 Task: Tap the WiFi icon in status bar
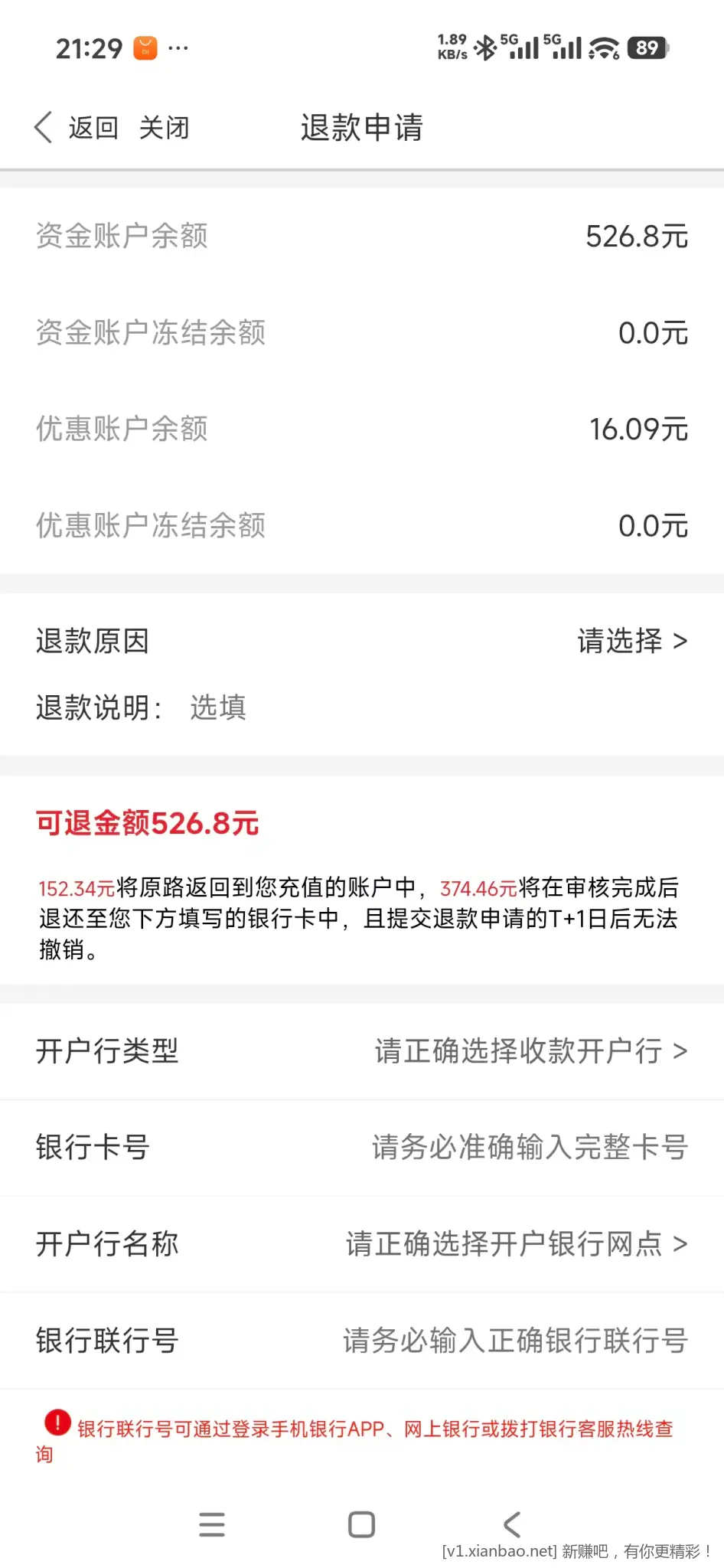point(604,47)
